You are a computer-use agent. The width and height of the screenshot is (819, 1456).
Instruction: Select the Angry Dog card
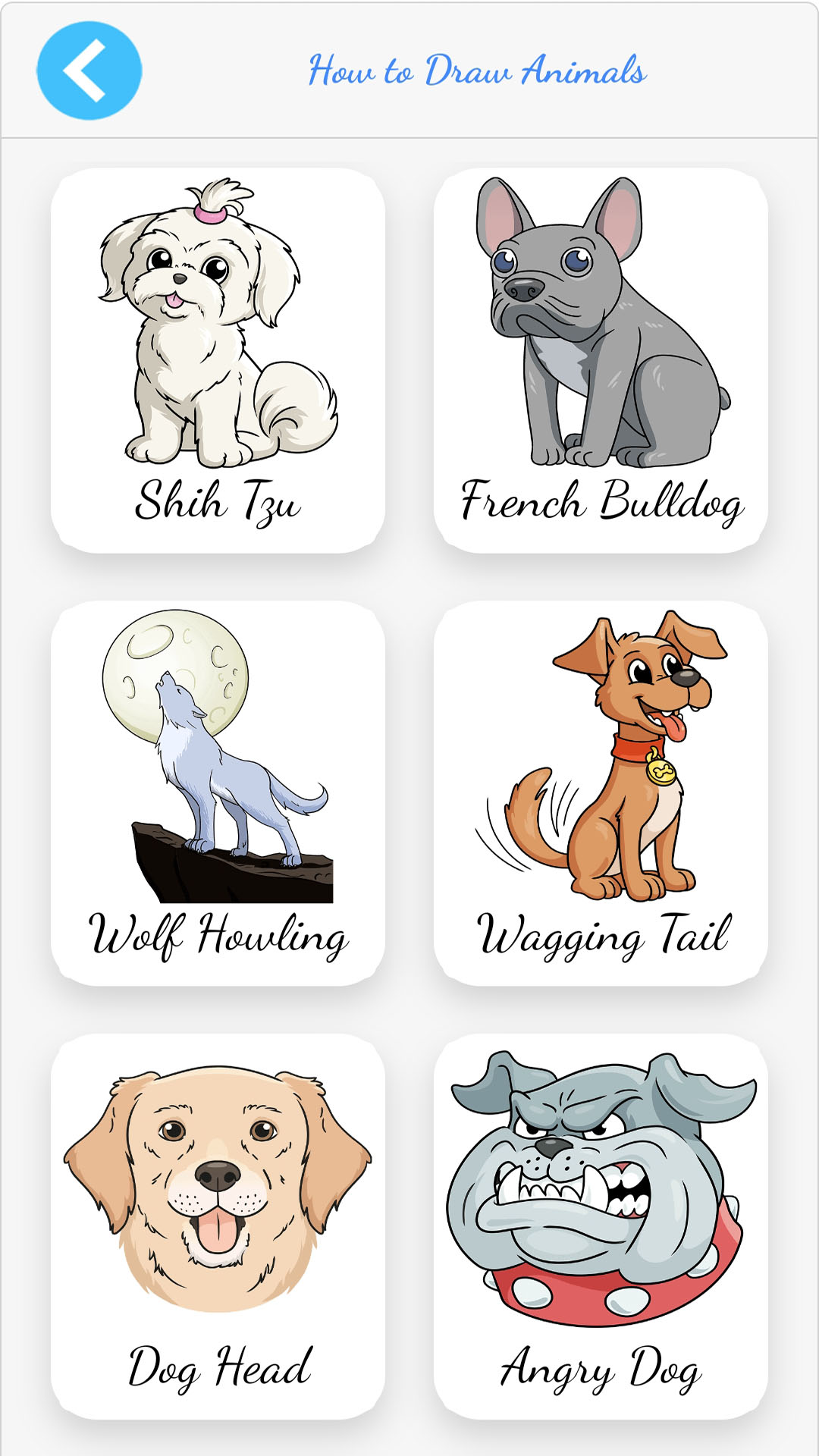click(x=601, y=1225)
